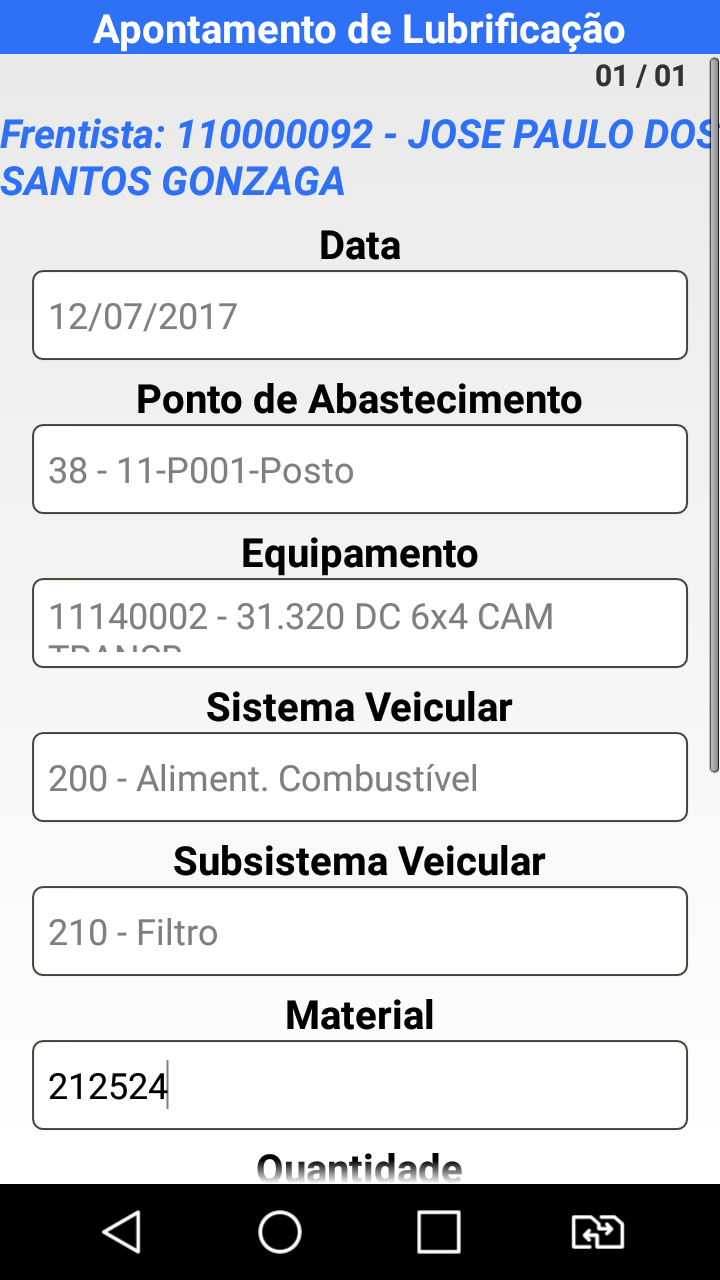Choose the Subsistema Veicular field

tap(360, 931)
